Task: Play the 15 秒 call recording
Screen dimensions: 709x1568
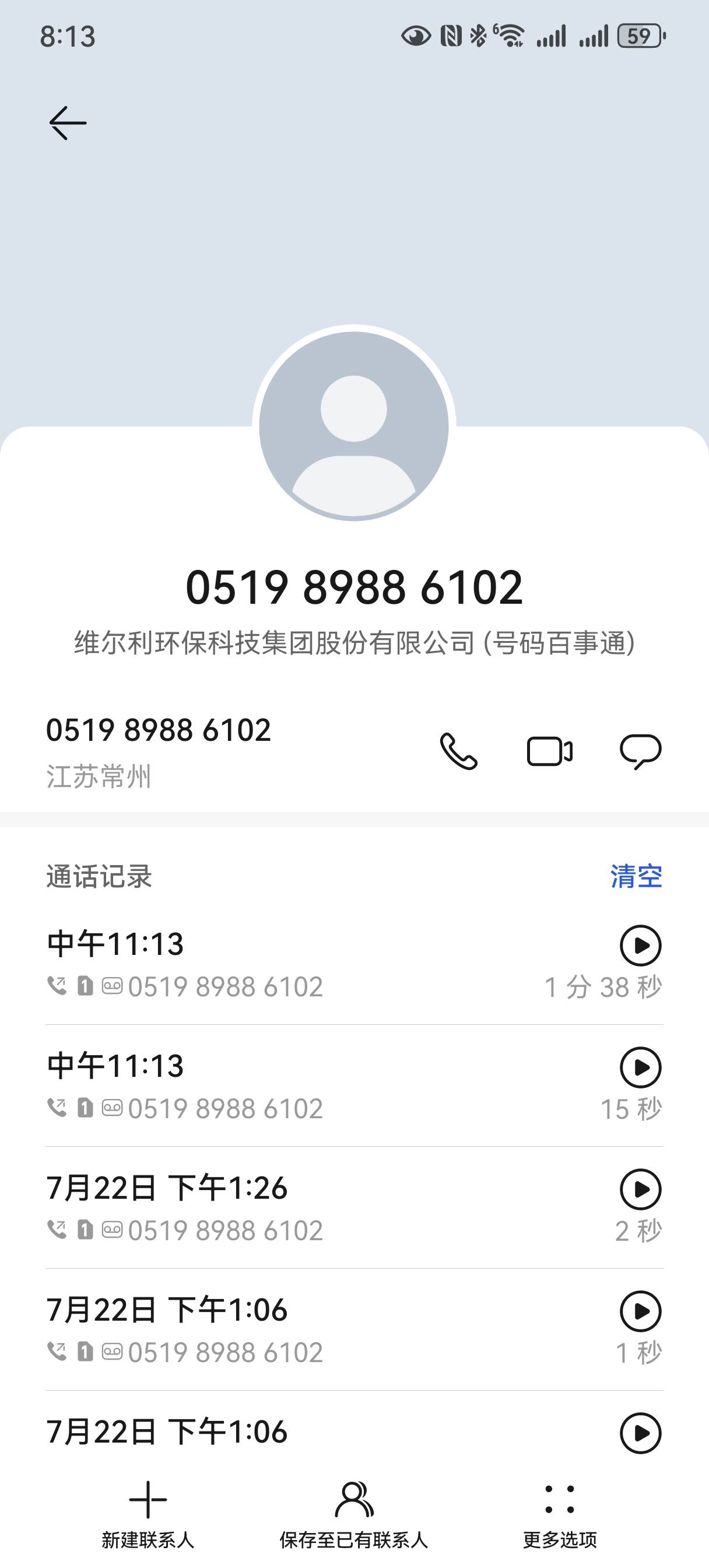Action: click(x=640, y=1067)
